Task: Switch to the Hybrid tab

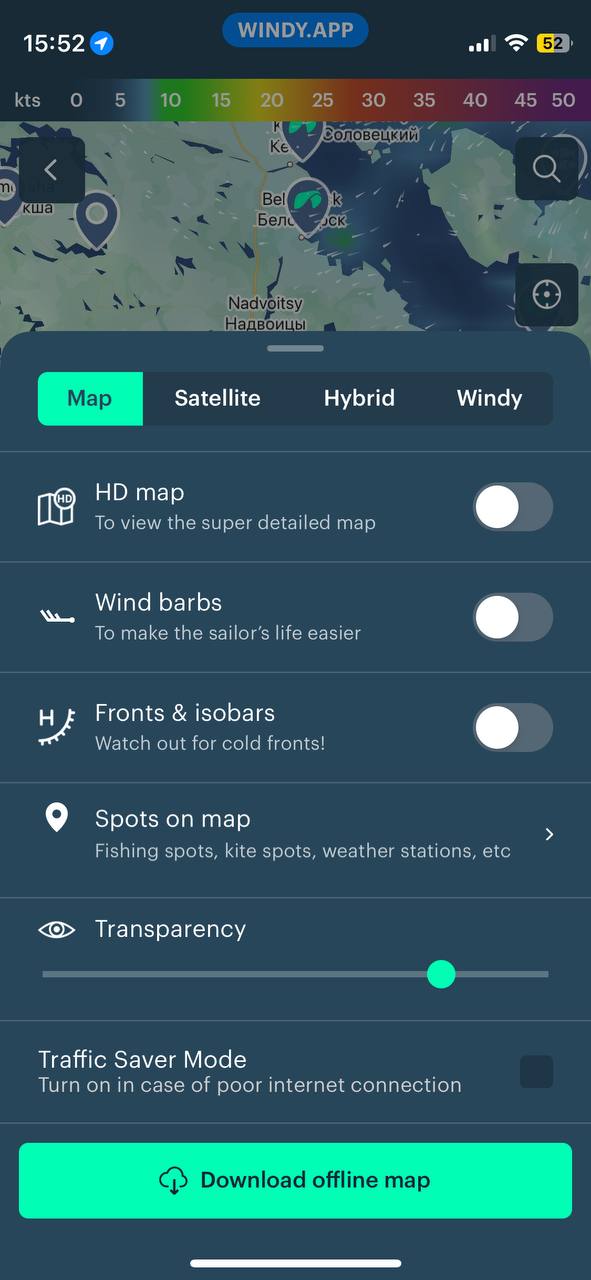Action: (359, 398)
